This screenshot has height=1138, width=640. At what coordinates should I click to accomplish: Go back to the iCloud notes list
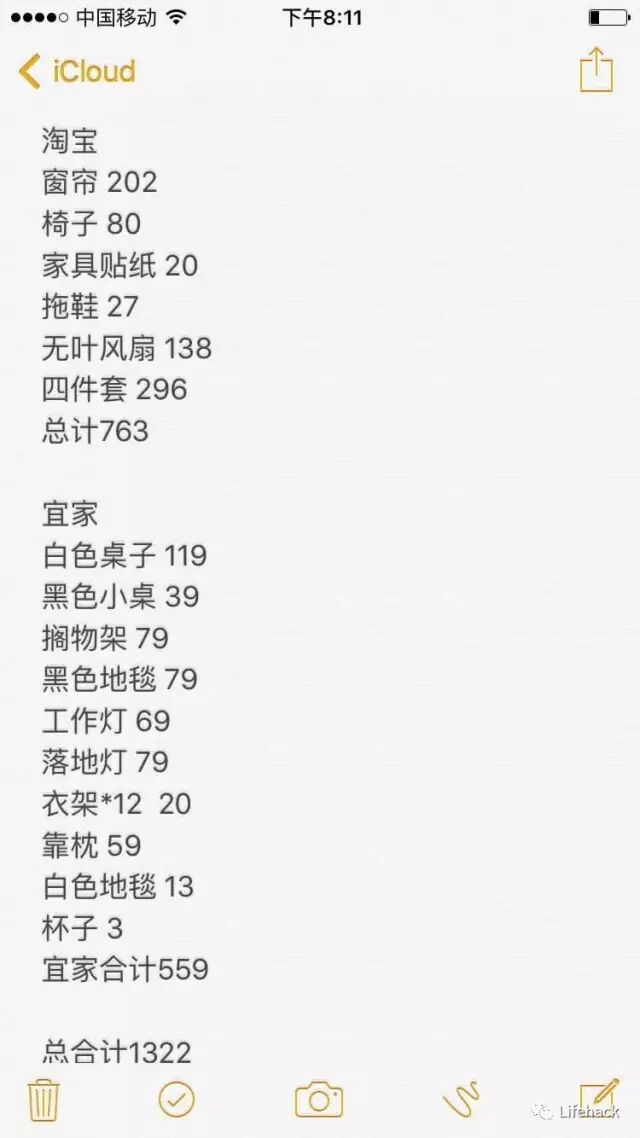(x=77, y=72)
